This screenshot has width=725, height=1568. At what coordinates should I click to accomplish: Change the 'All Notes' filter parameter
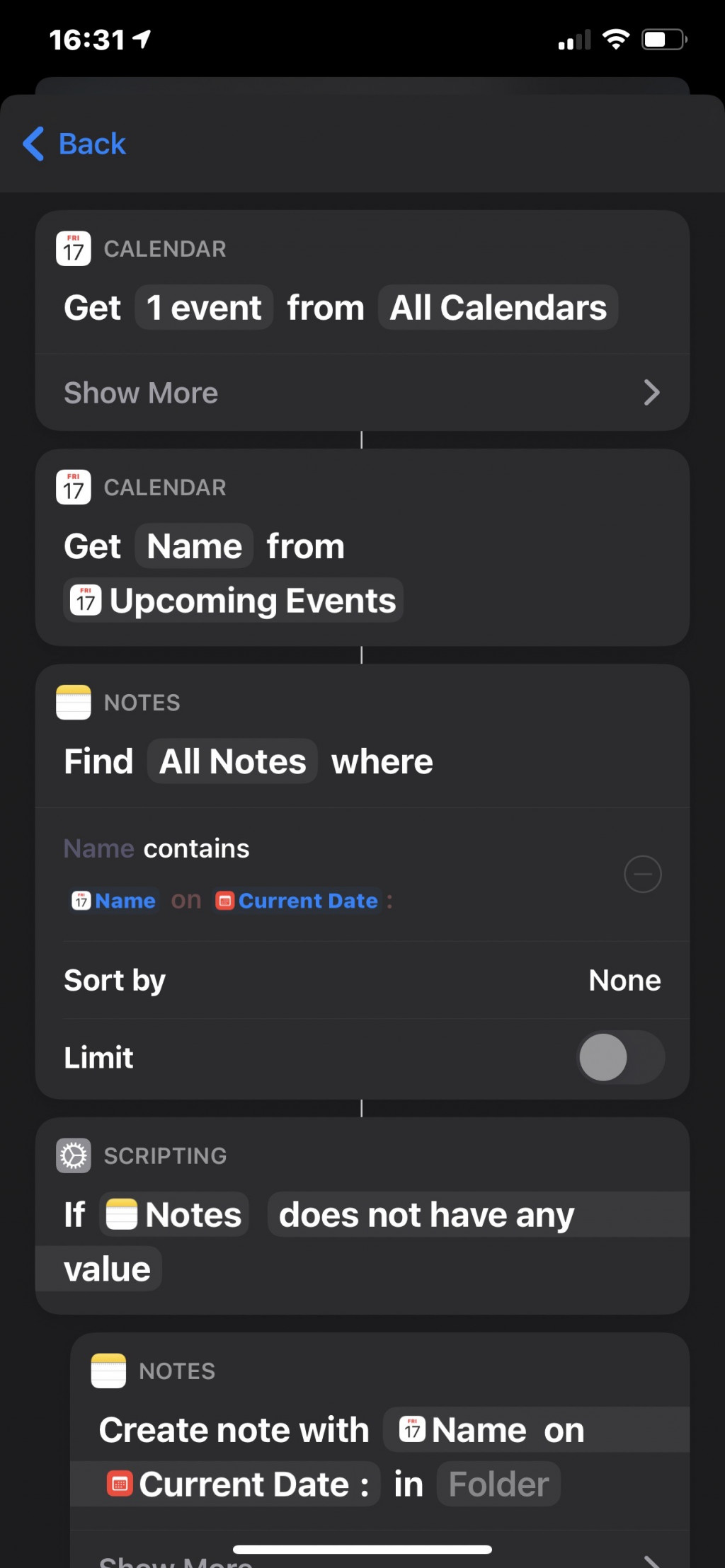(232, 762)
